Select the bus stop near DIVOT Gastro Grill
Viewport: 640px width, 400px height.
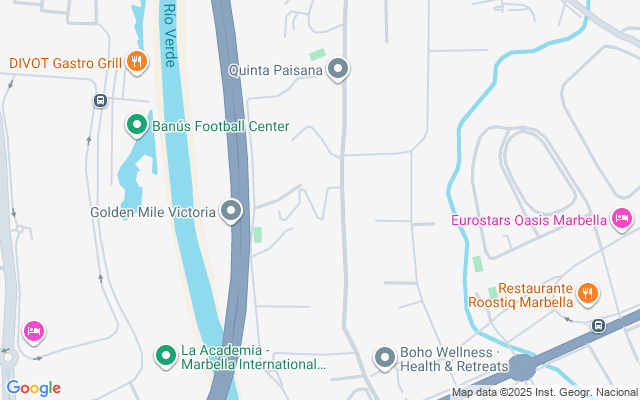click(100, 100)
